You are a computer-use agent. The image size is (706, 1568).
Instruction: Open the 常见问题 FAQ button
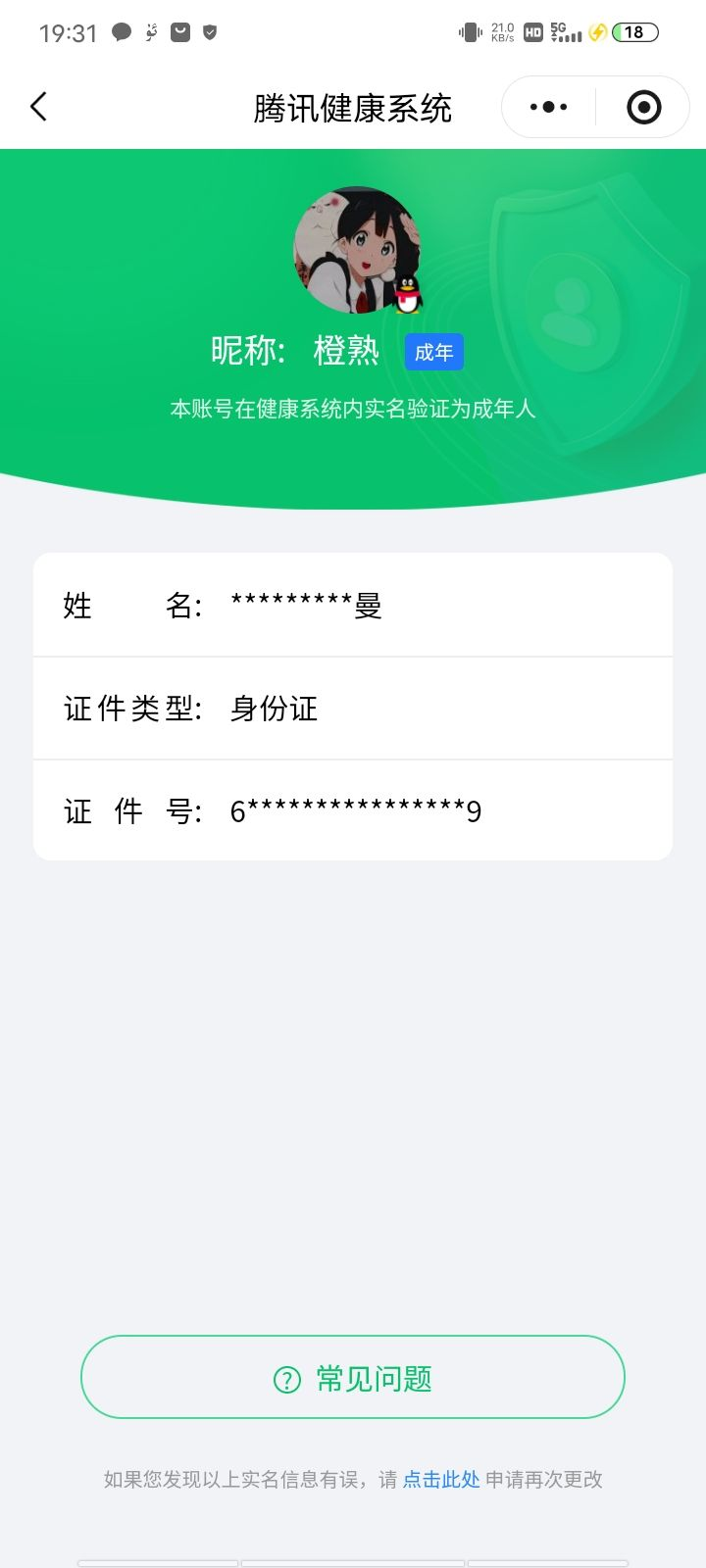pos(353,1377)
